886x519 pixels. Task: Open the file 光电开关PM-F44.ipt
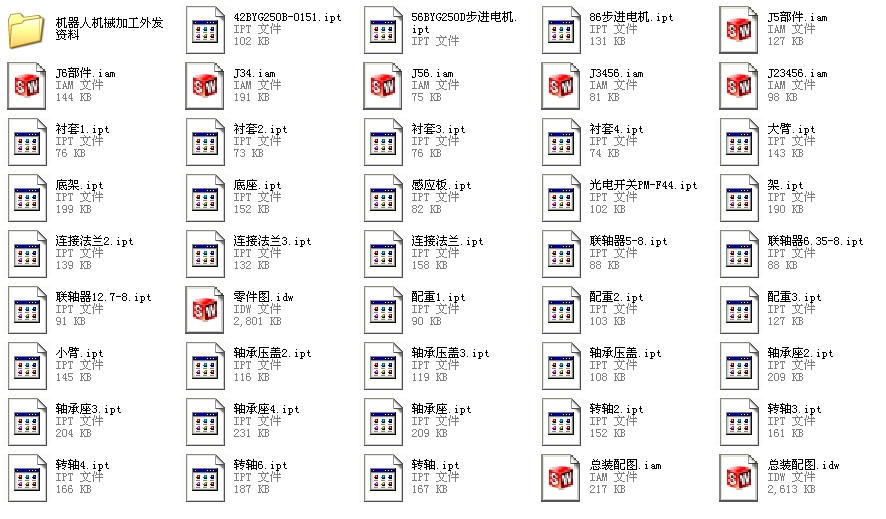(x=561, y=198)
